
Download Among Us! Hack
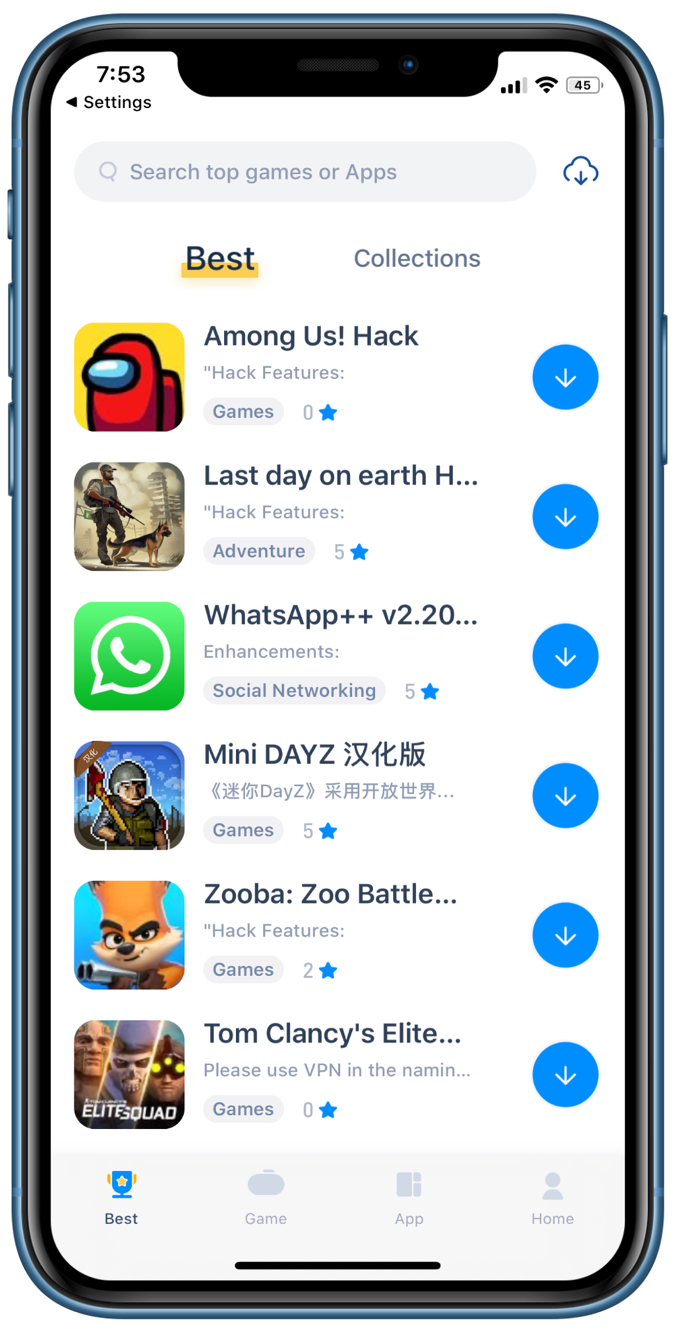pyautogui.click(x=565, y=377)
